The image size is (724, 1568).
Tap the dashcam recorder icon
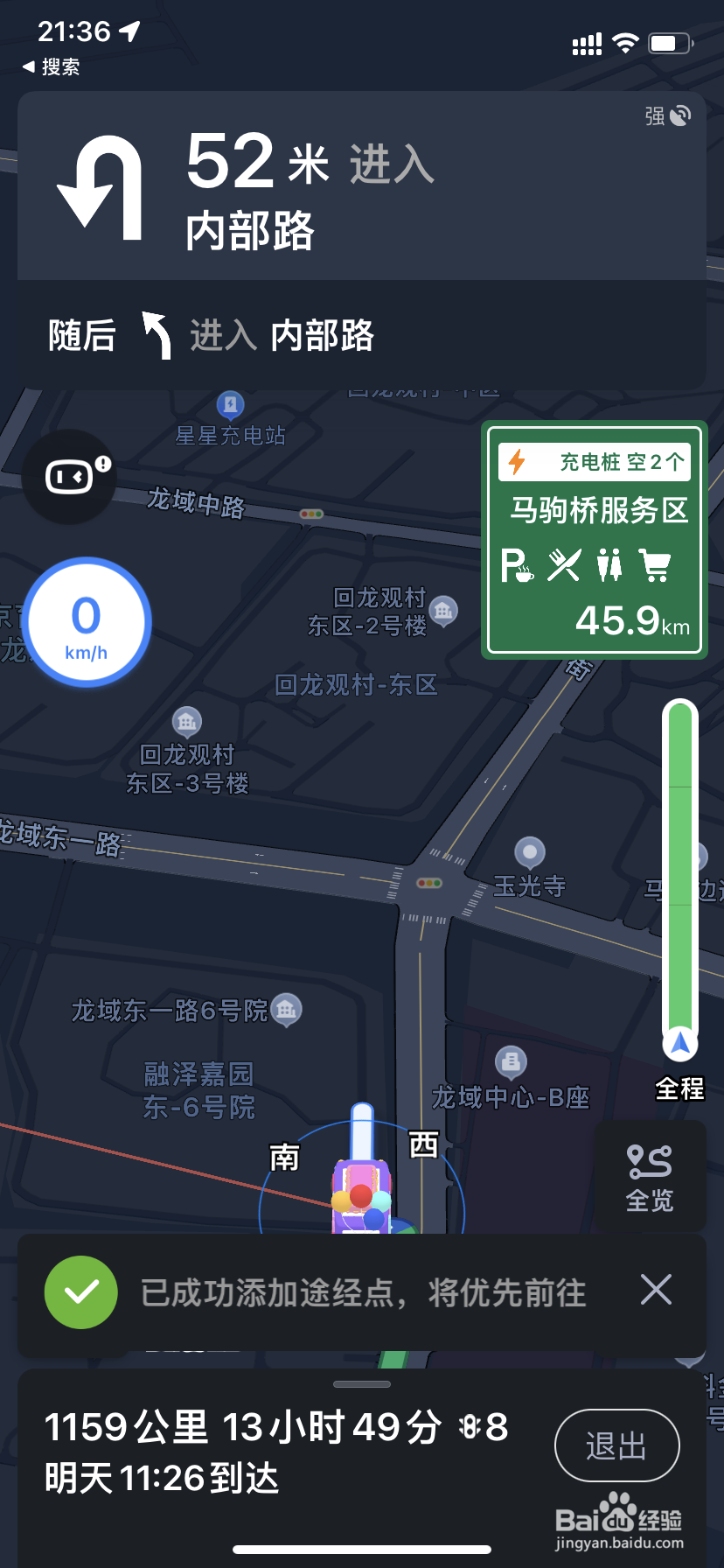(x=69, y=476)
